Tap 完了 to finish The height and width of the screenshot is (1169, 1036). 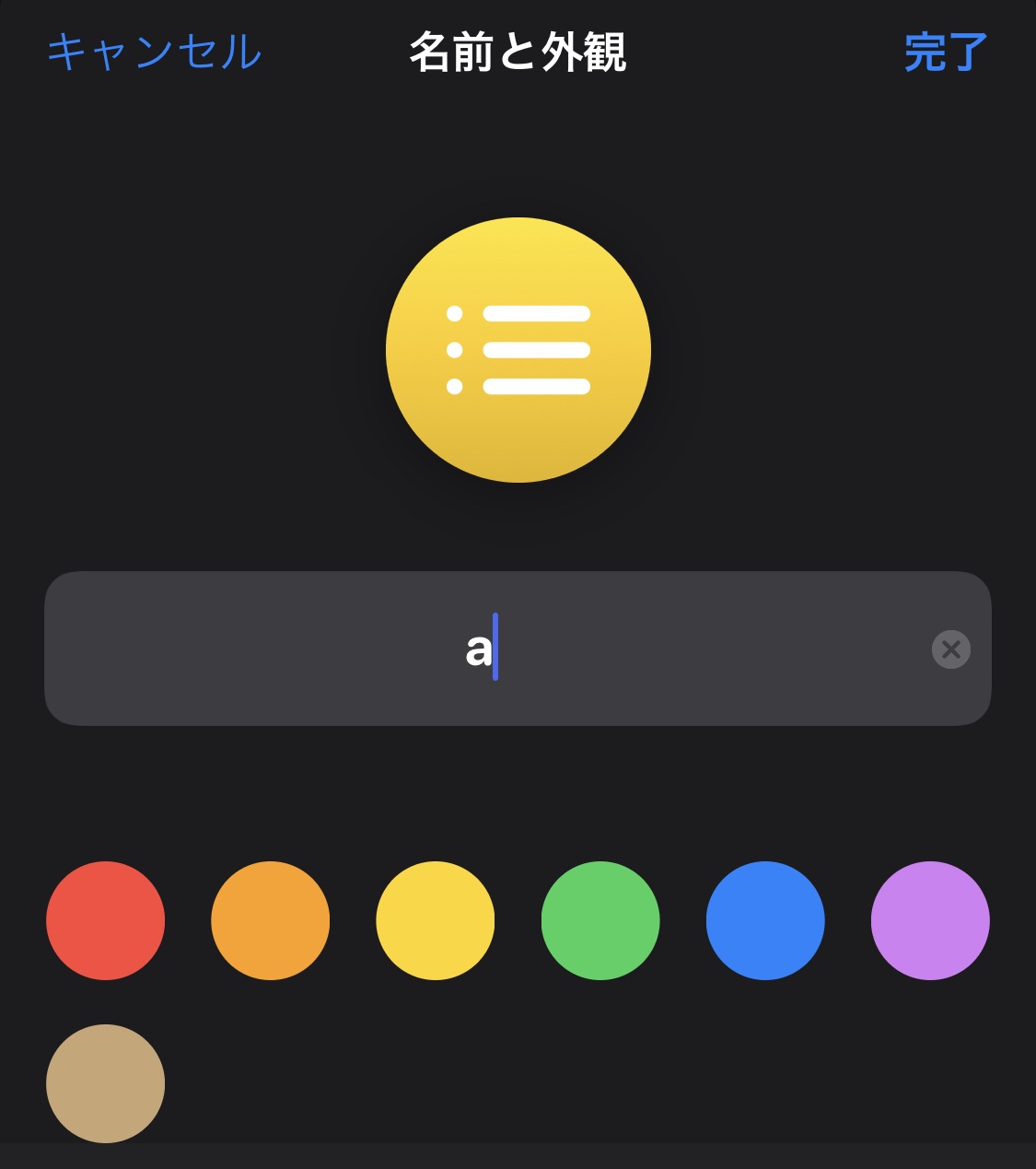(x=946, y=53)
